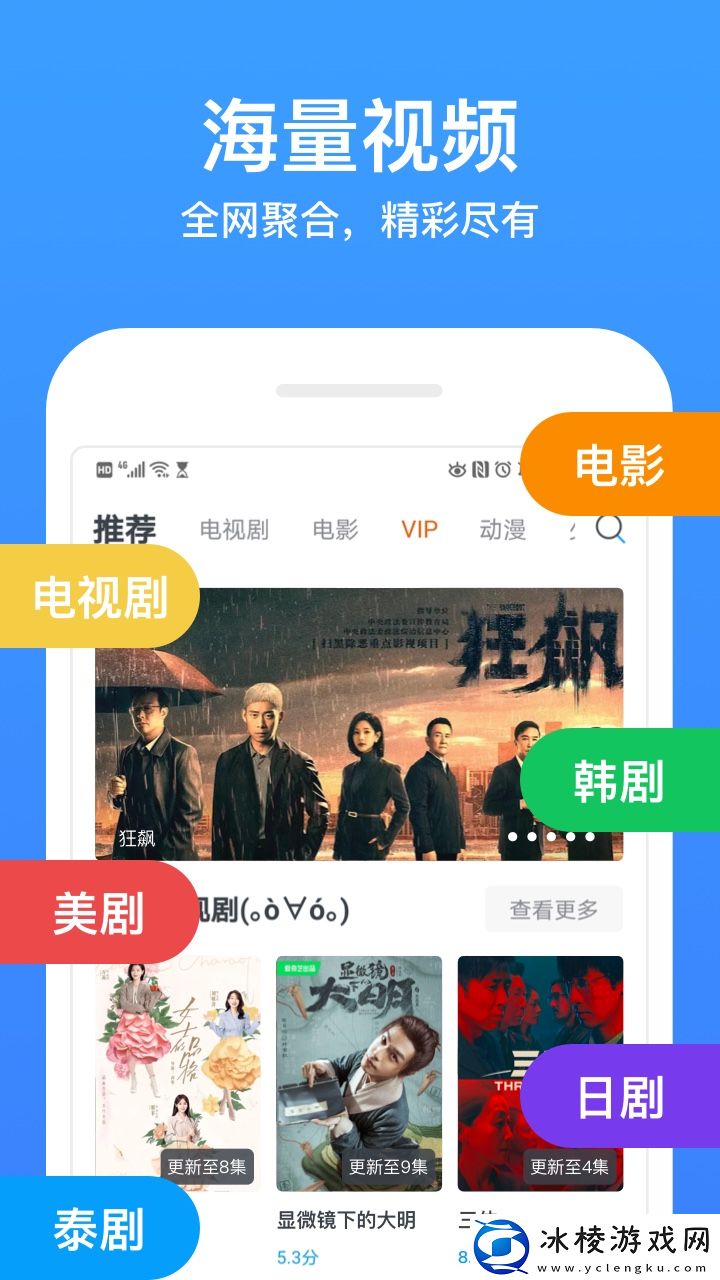Click the HD indicator icon
720x1280 pixels.
click(103, 468)
